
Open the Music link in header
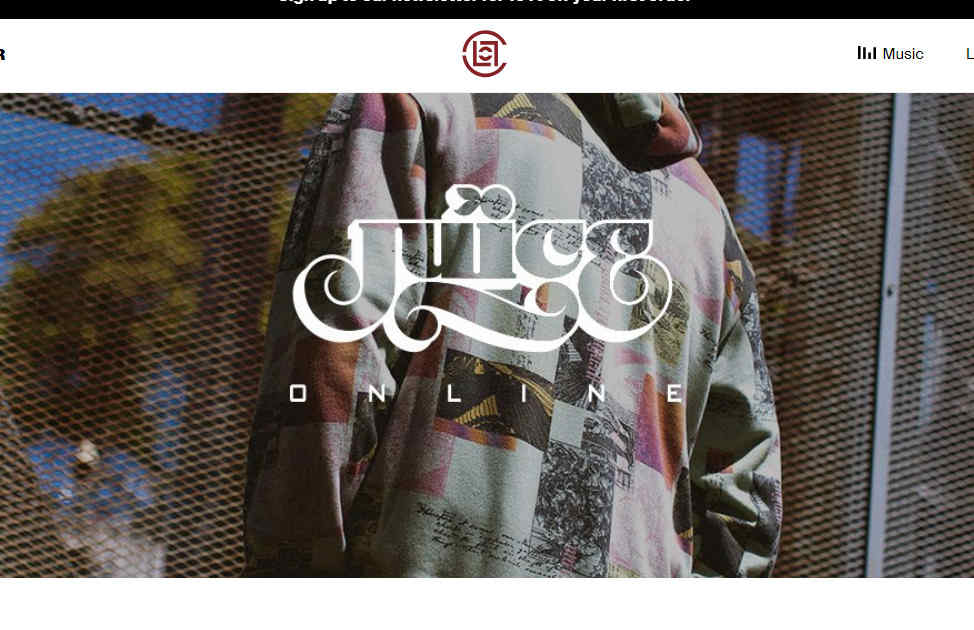coord(891,54)
